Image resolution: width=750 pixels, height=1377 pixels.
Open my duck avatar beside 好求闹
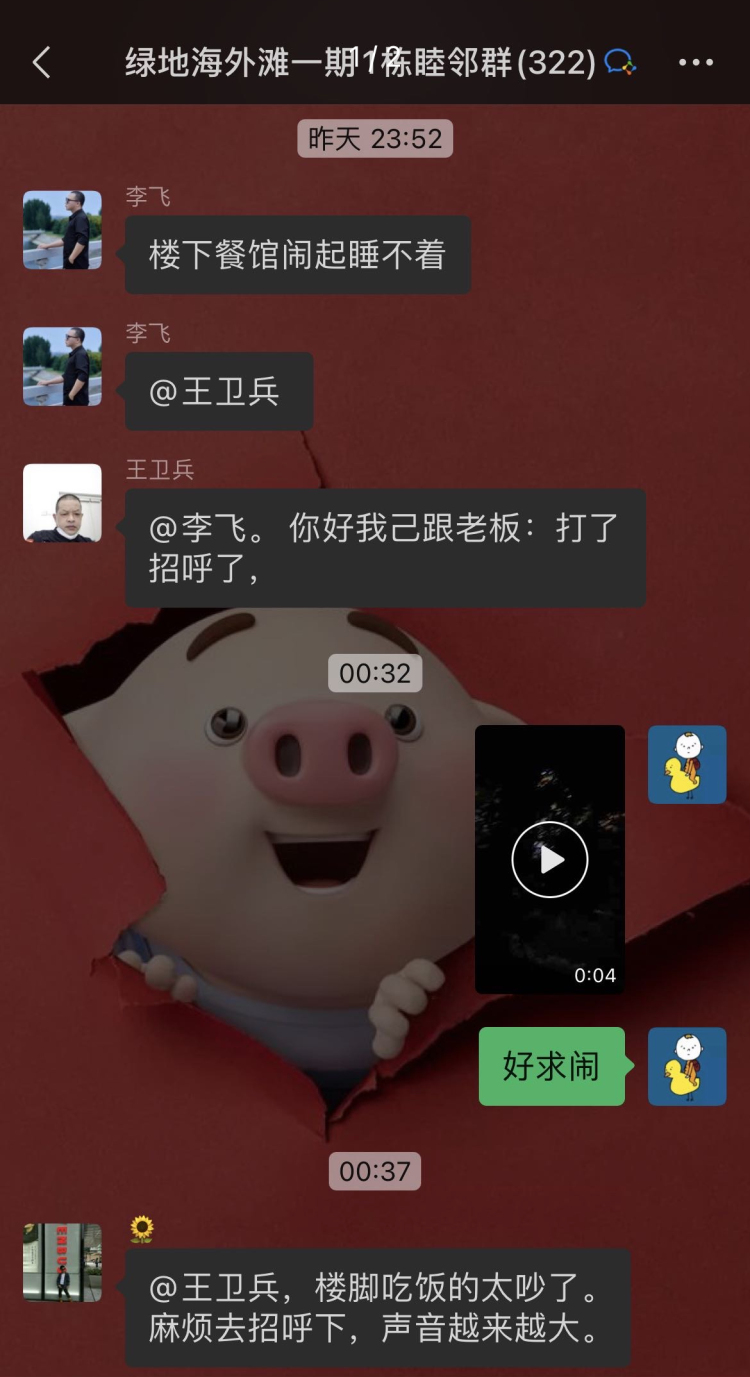[x=687, y=1066]
